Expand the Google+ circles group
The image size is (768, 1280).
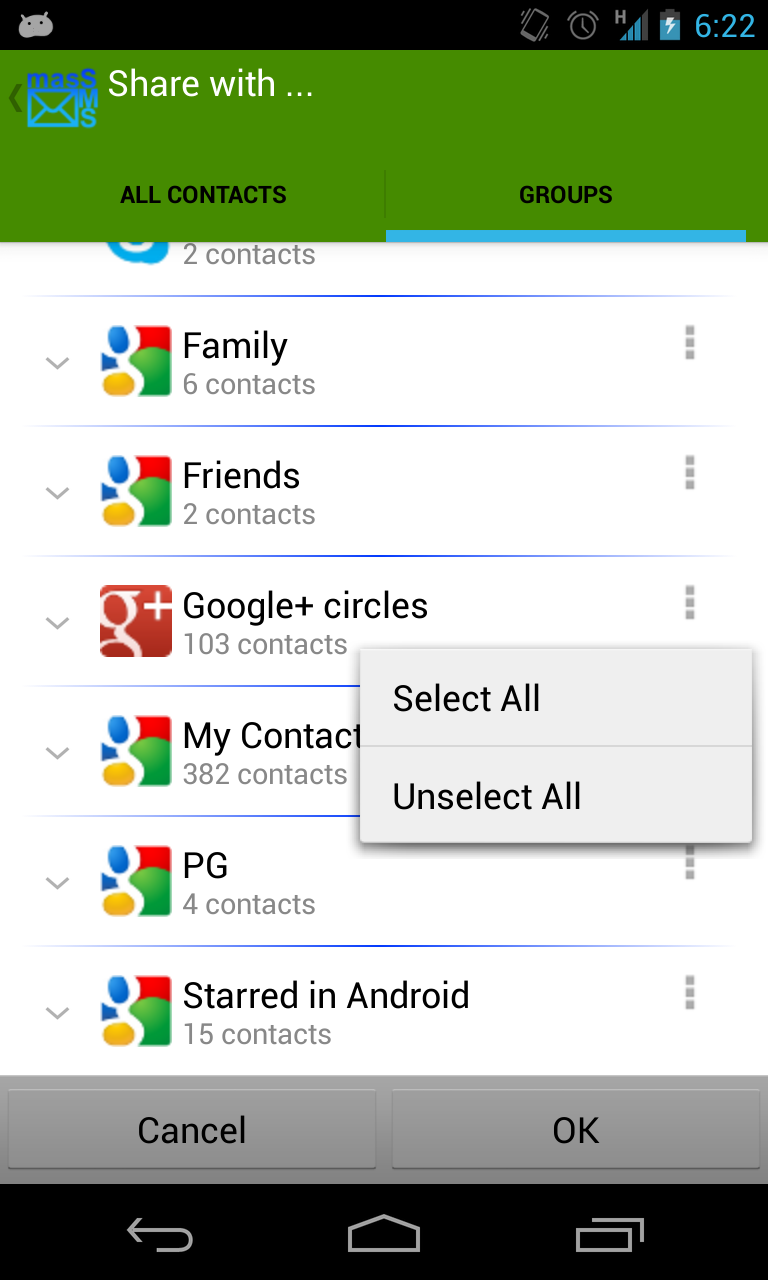point(58,623)
